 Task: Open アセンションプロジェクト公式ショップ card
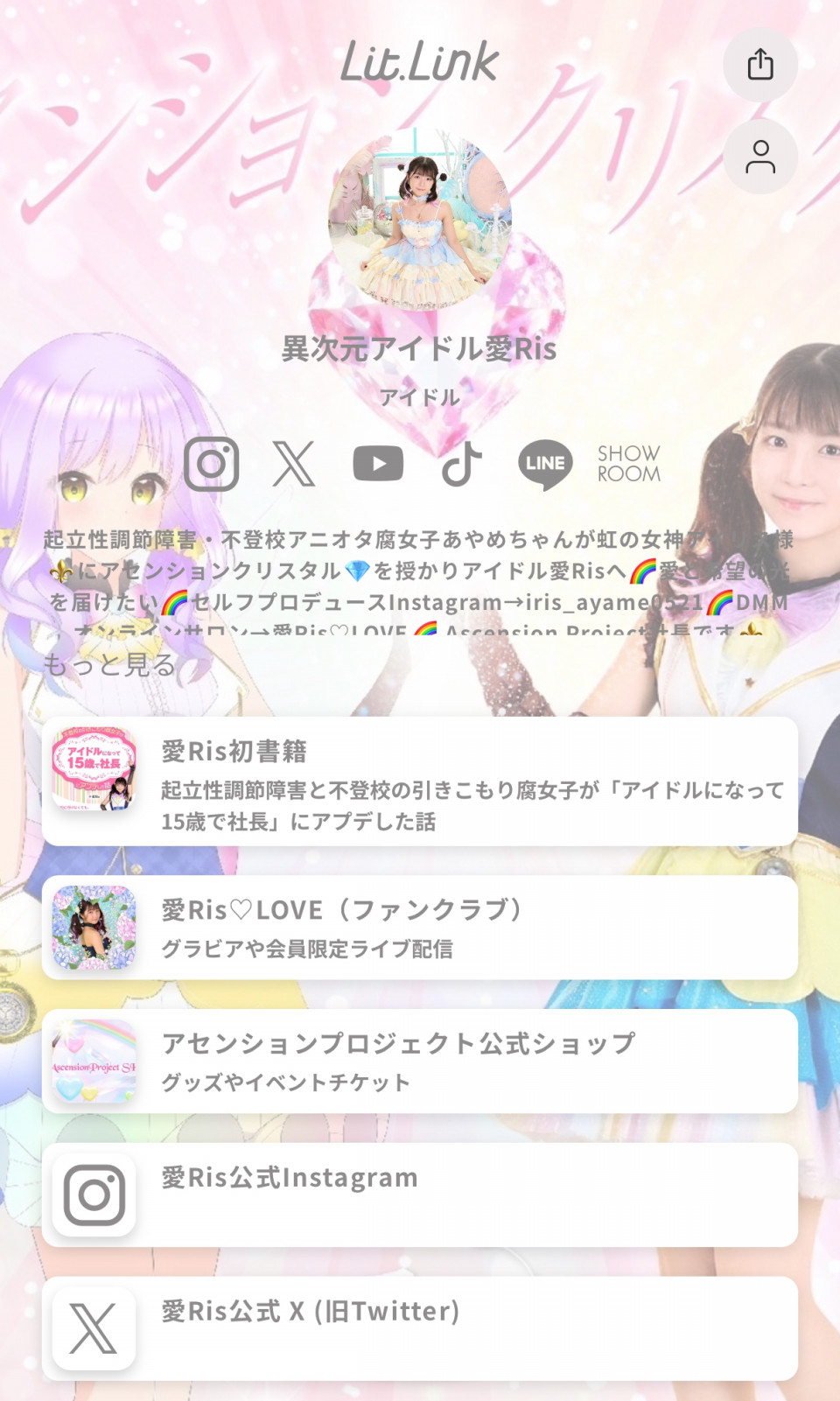tap(420, 1061)
